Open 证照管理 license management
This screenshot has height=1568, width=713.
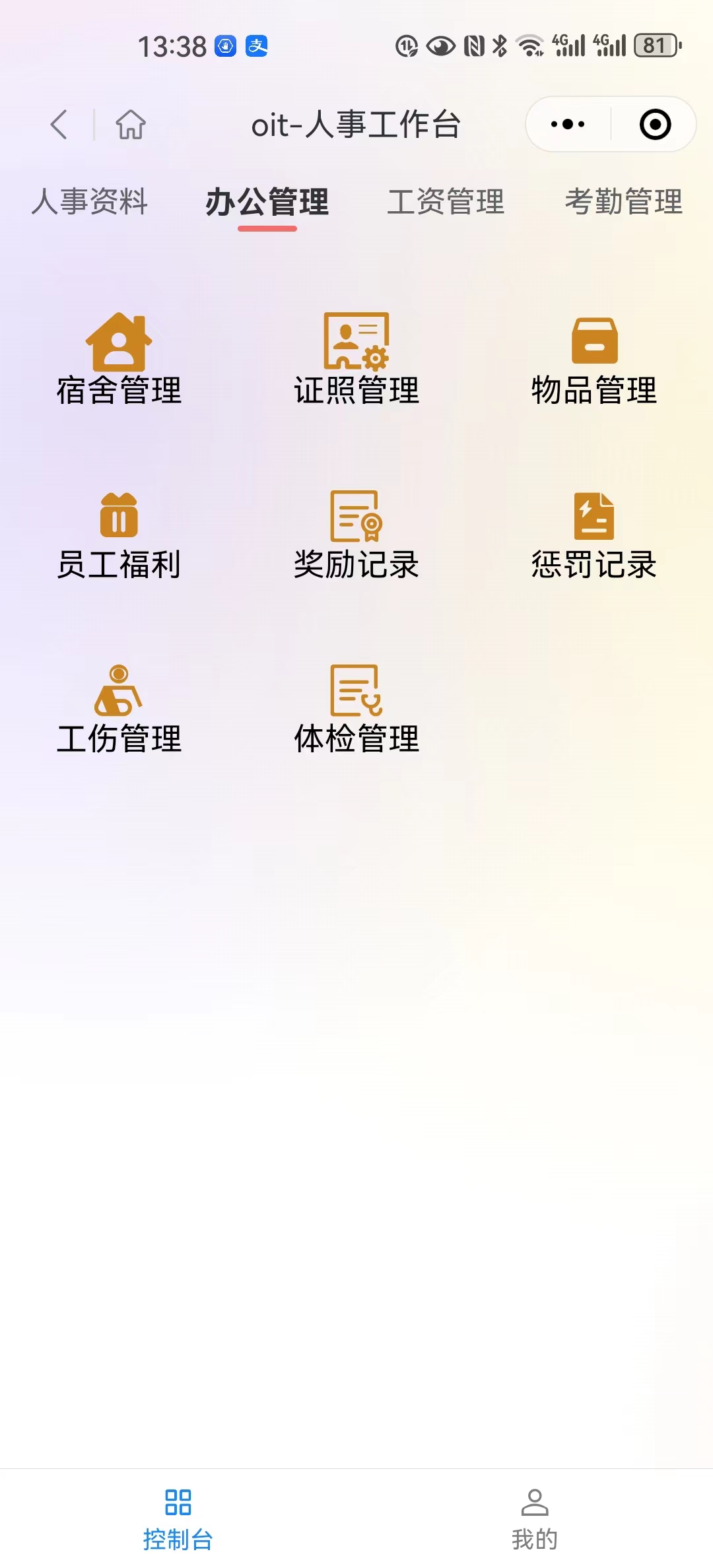pyautogui.click(x=356, y=360)
